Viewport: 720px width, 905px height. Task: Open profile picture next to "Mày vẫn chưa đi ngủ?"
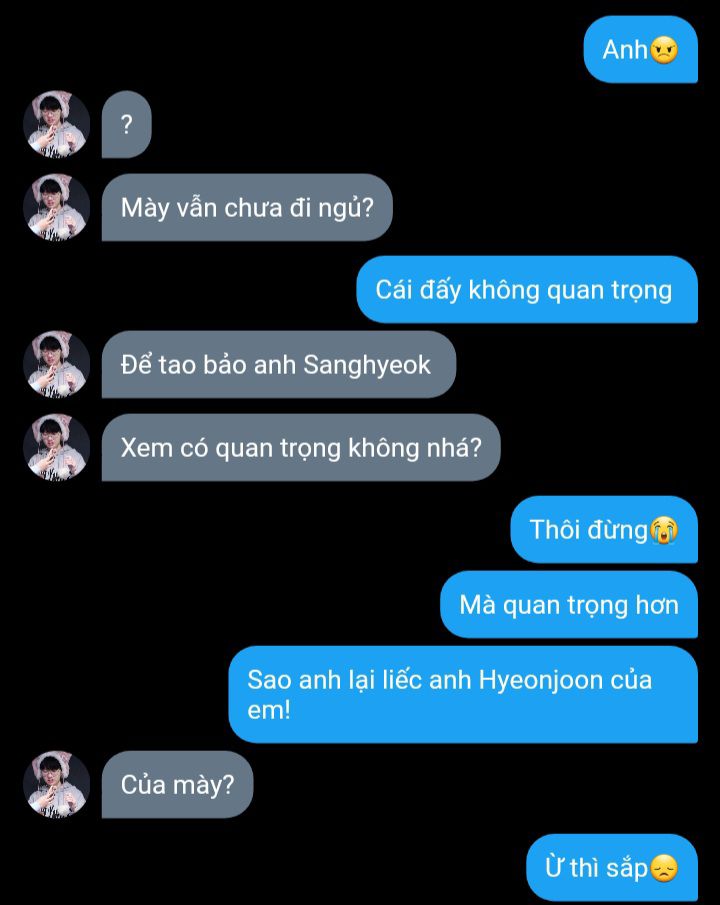57,208
